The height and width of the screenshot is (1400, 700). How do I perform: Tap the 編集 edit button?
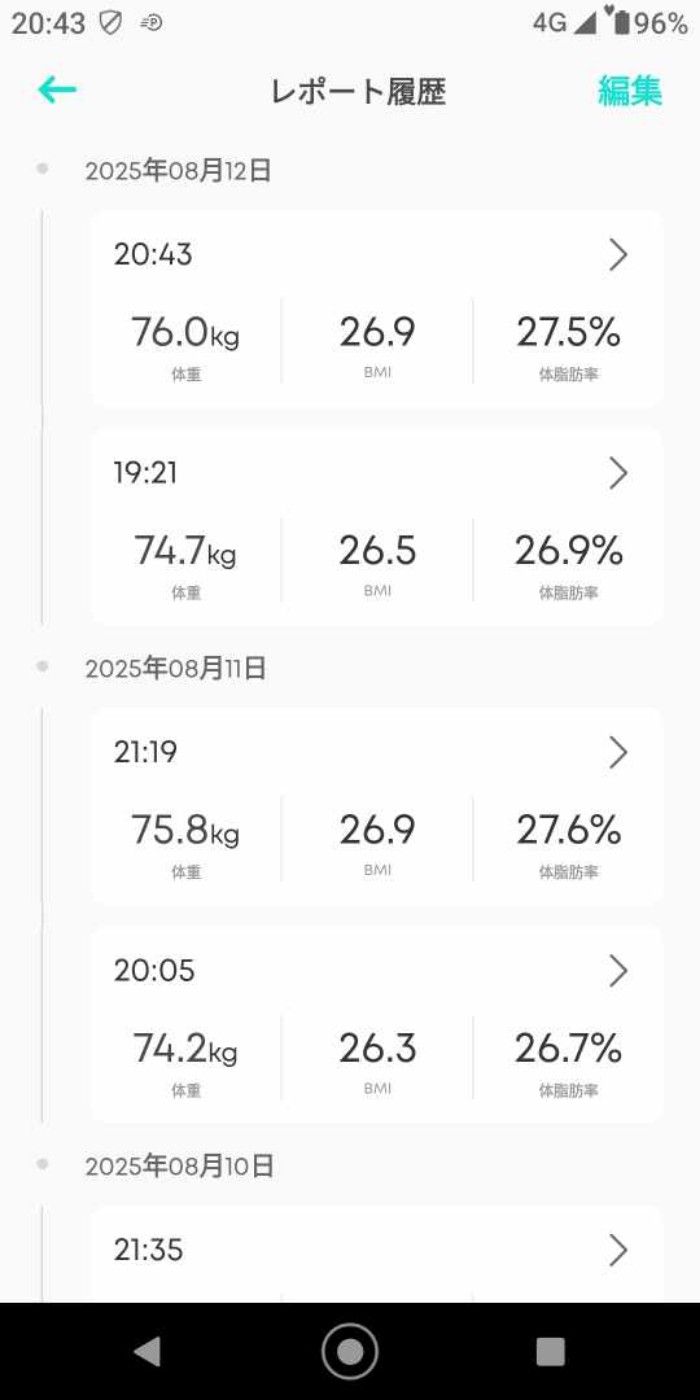[x=629, y=91]
